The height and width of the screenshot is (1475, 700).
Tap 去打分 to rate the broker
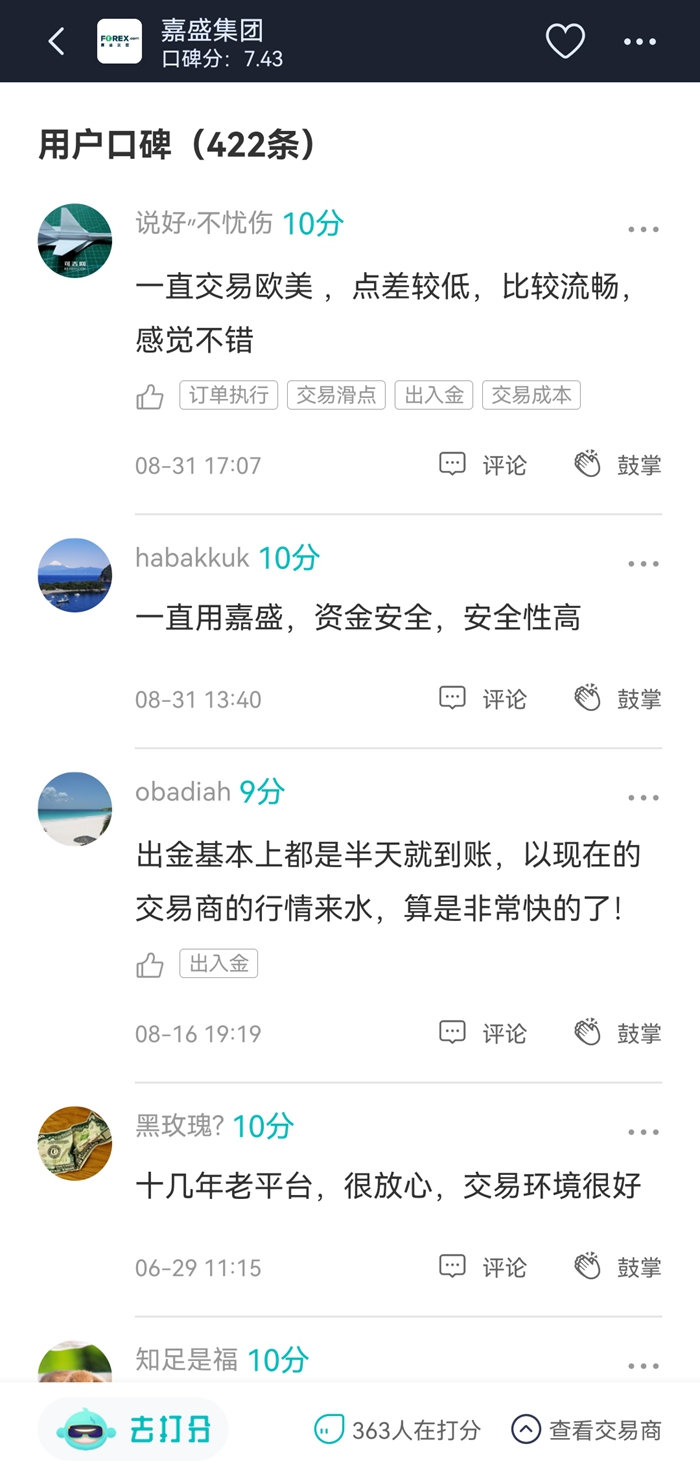tap(133, 1430)
